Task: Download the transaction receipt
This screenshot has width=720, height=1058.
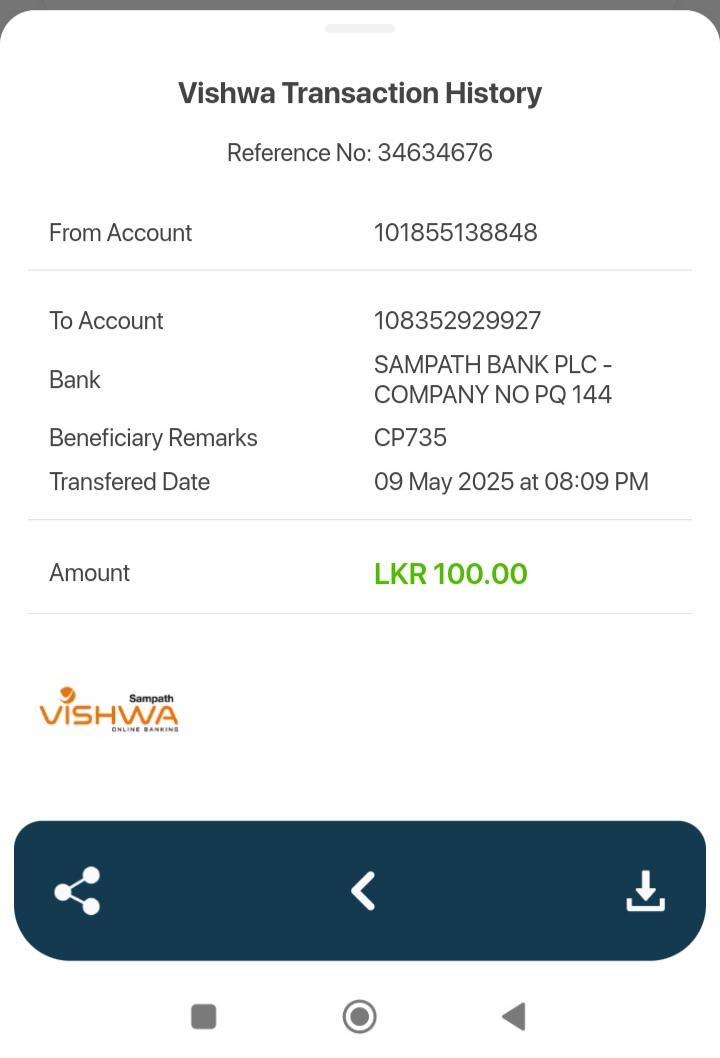Action: pos(645,890)
